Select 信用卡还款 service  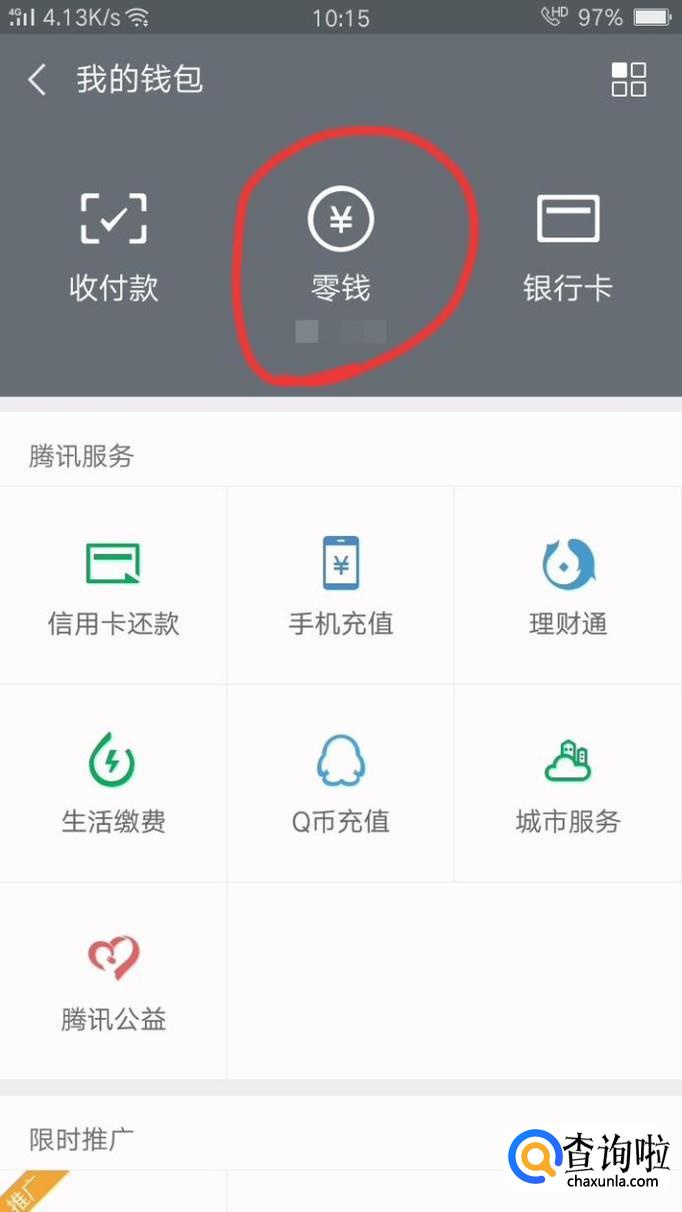113,586
